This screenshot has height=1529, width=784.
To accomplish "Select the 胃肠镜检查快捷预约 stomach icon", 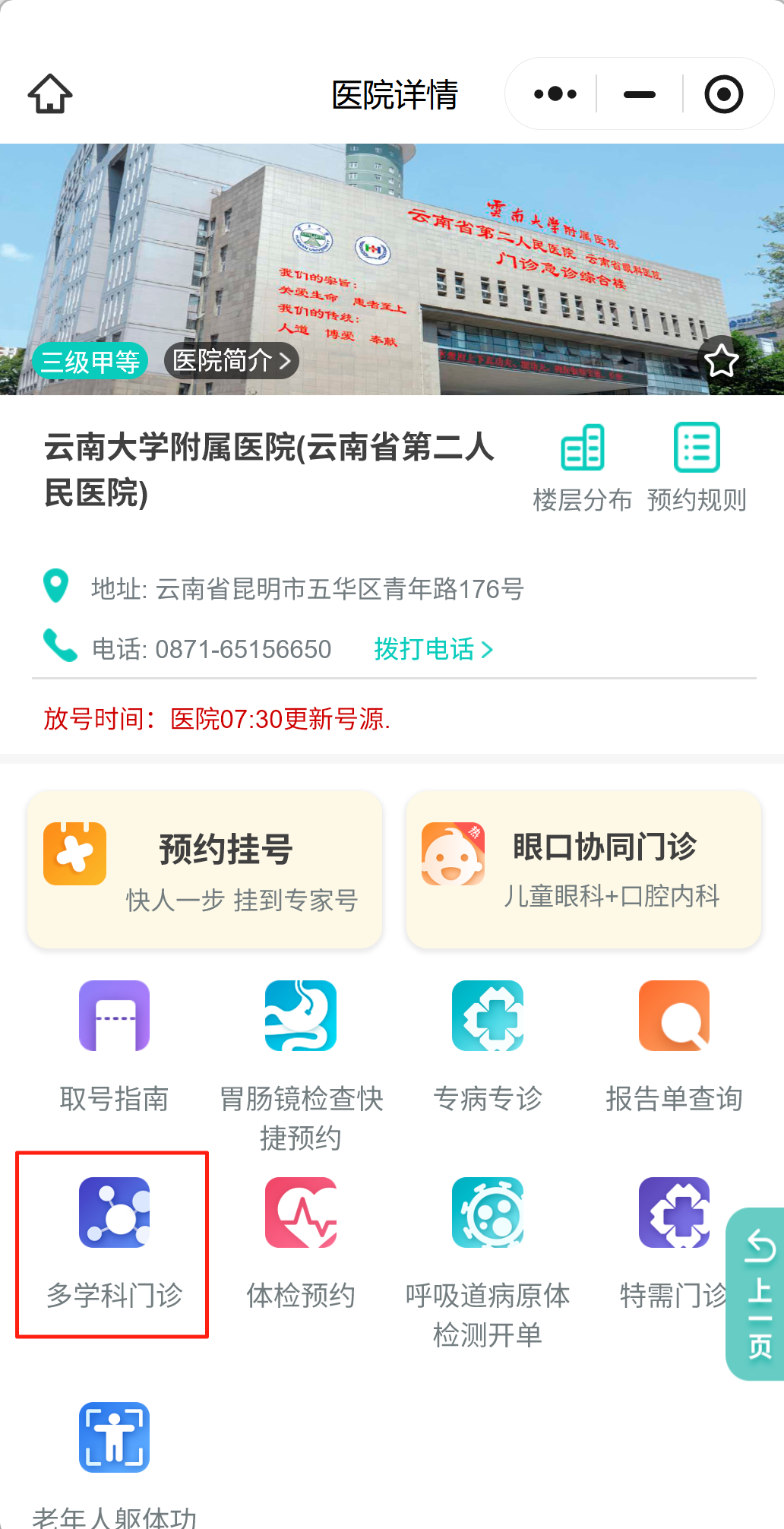I will [301, 1015].
